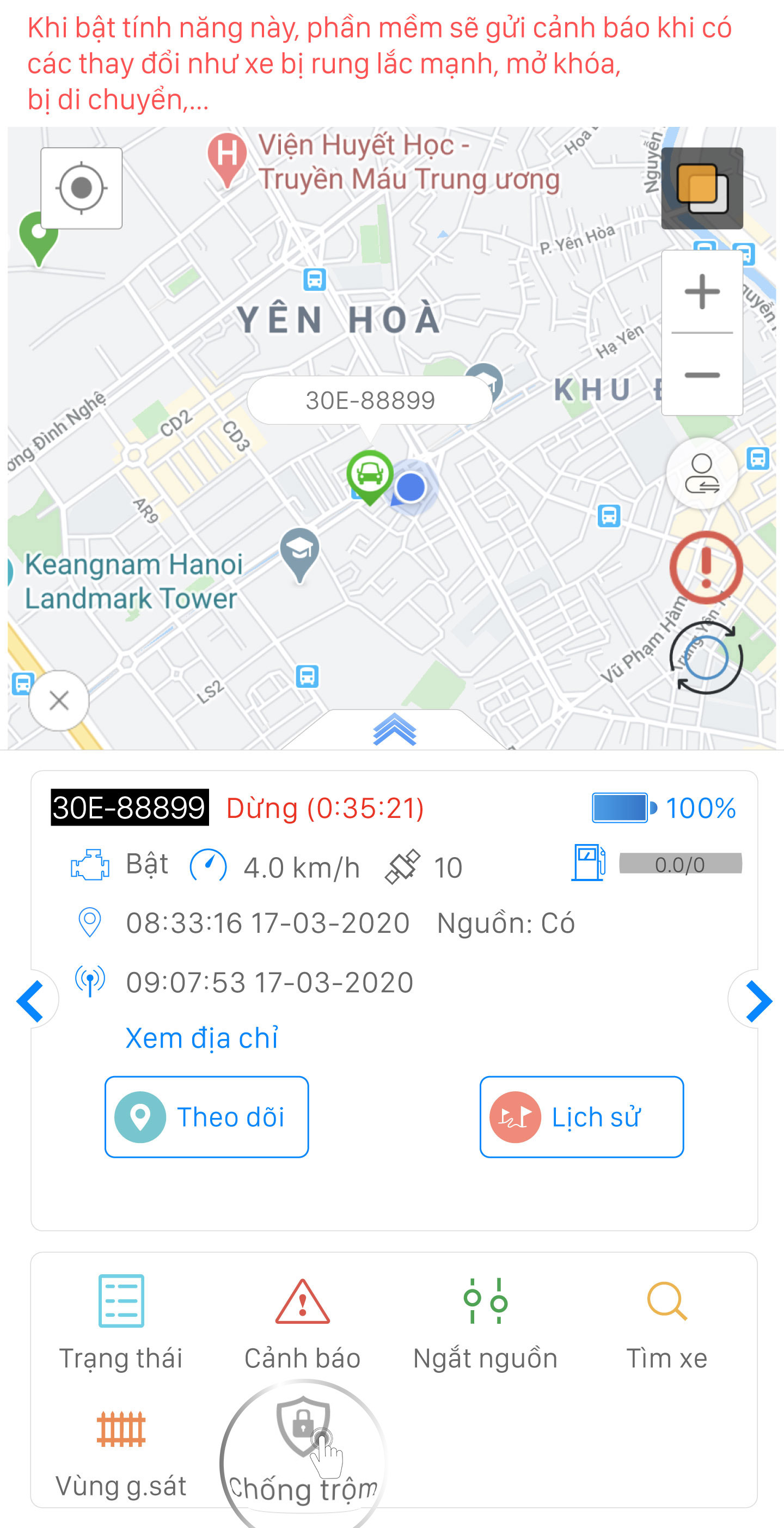This screenshot has width=784, height=1528.
Task: Center map on my location
Action: pos(81,188)
